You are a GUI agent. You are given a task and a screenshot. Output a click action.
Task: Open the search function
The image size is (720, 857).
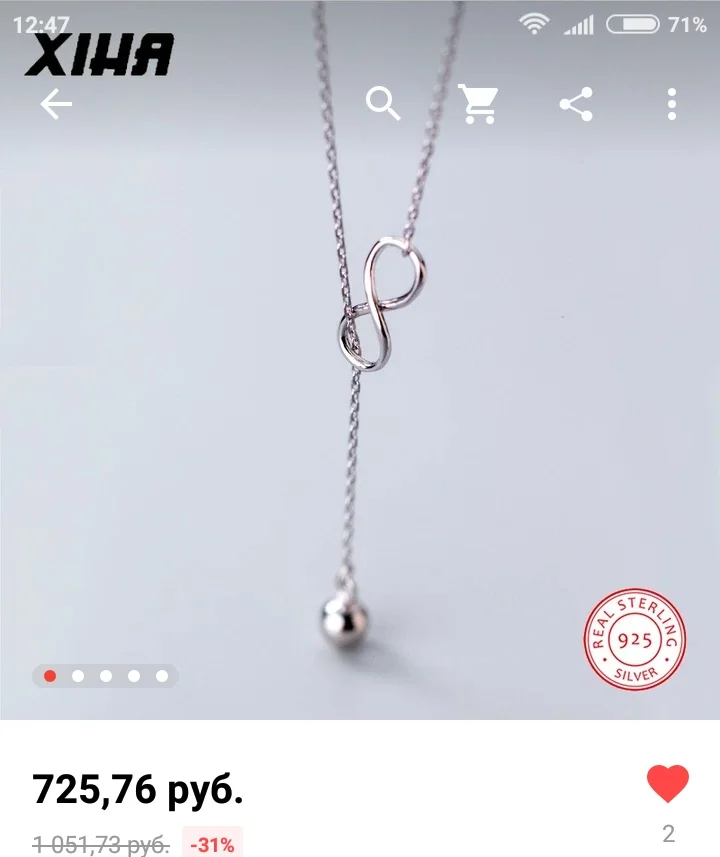[385, 101]
